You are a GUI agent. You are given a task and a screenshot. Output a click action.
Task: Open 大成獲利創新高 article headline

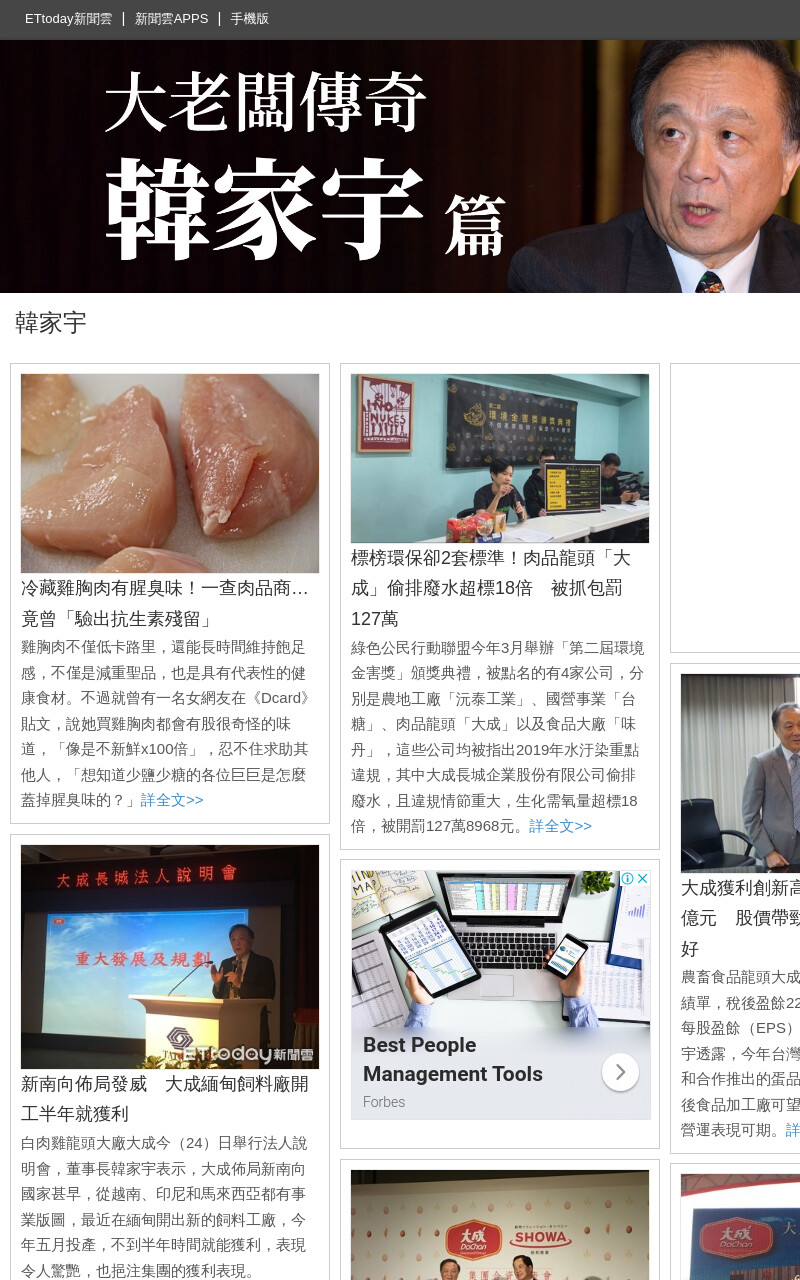pos(740,918)
